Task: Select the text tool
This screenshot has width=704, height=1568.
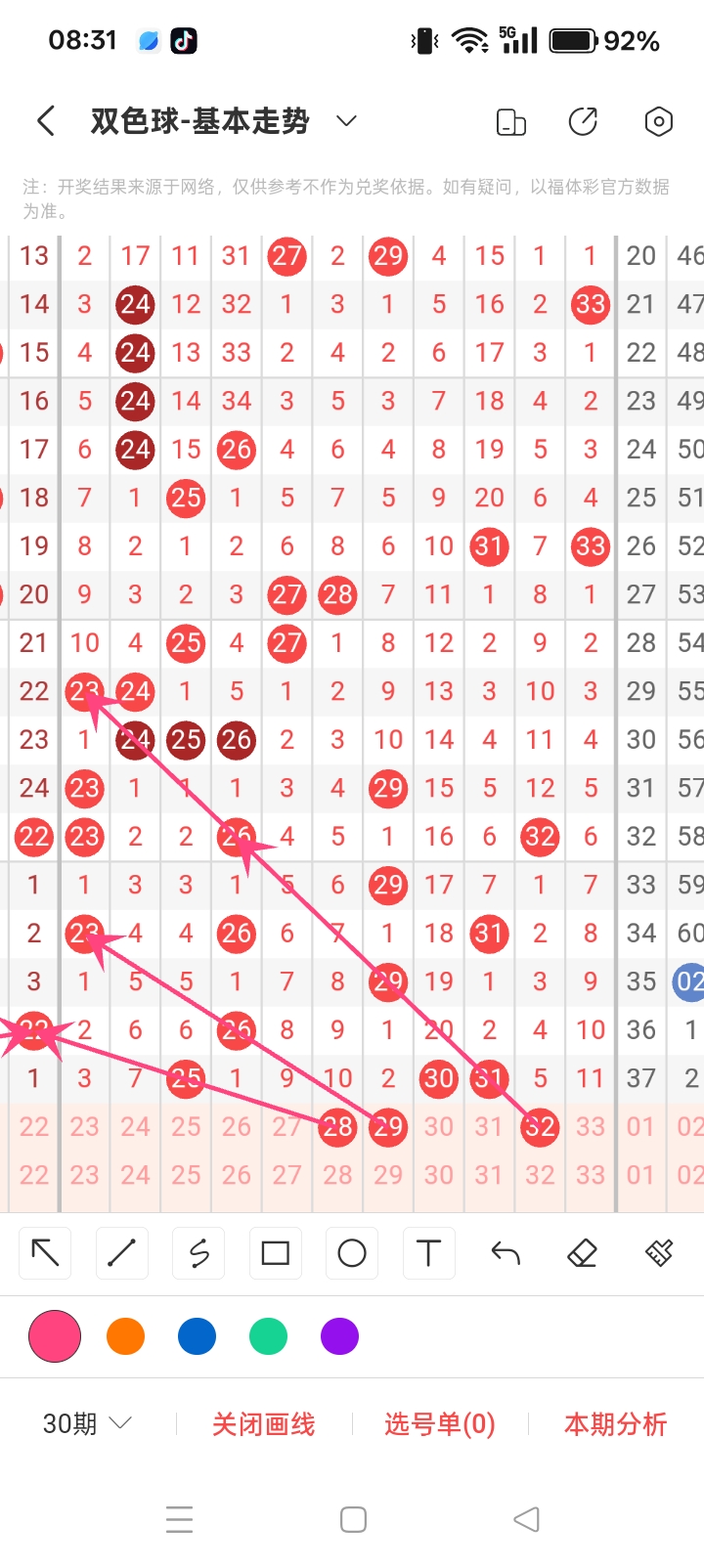Action: coord(428,1253)
